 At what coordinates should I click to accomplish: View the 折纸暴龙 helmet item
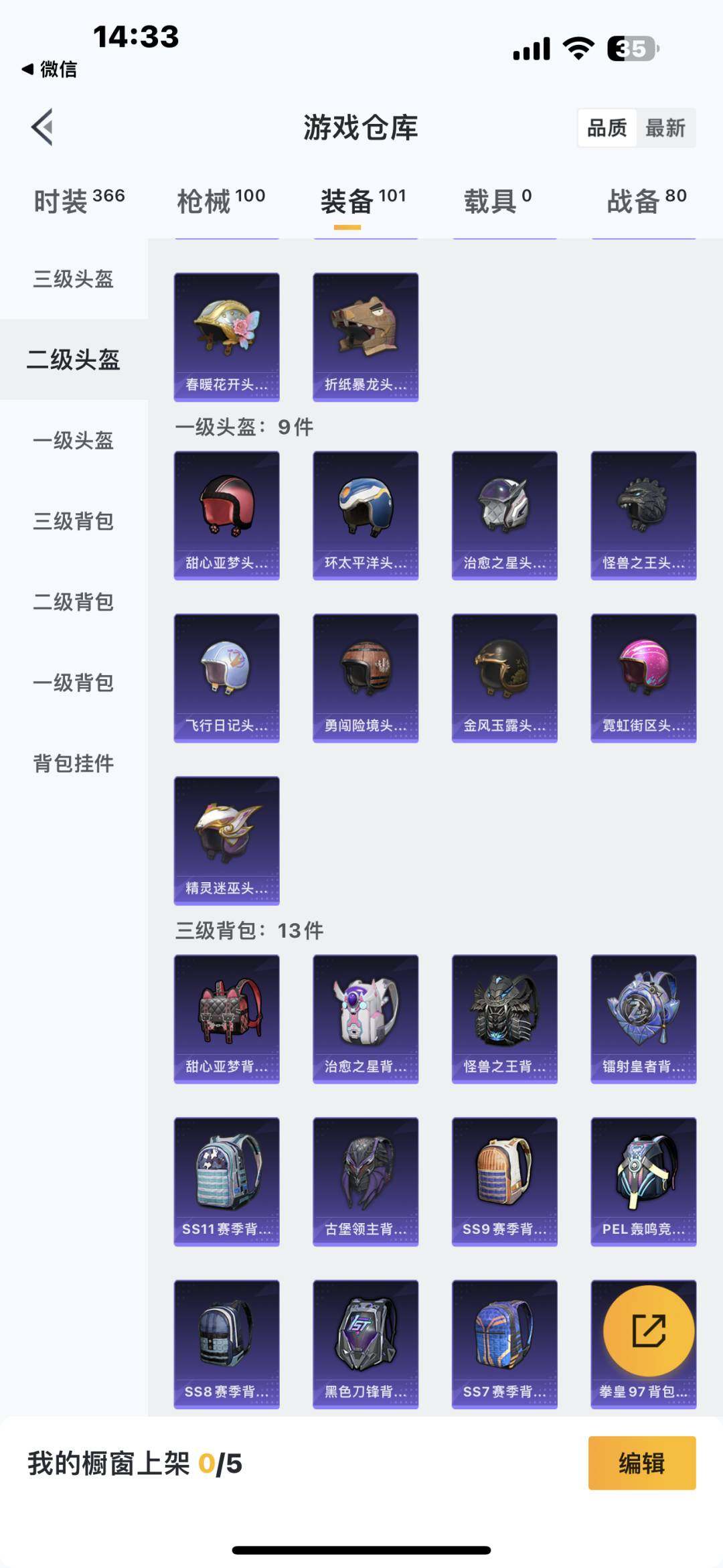pos(366,336)
